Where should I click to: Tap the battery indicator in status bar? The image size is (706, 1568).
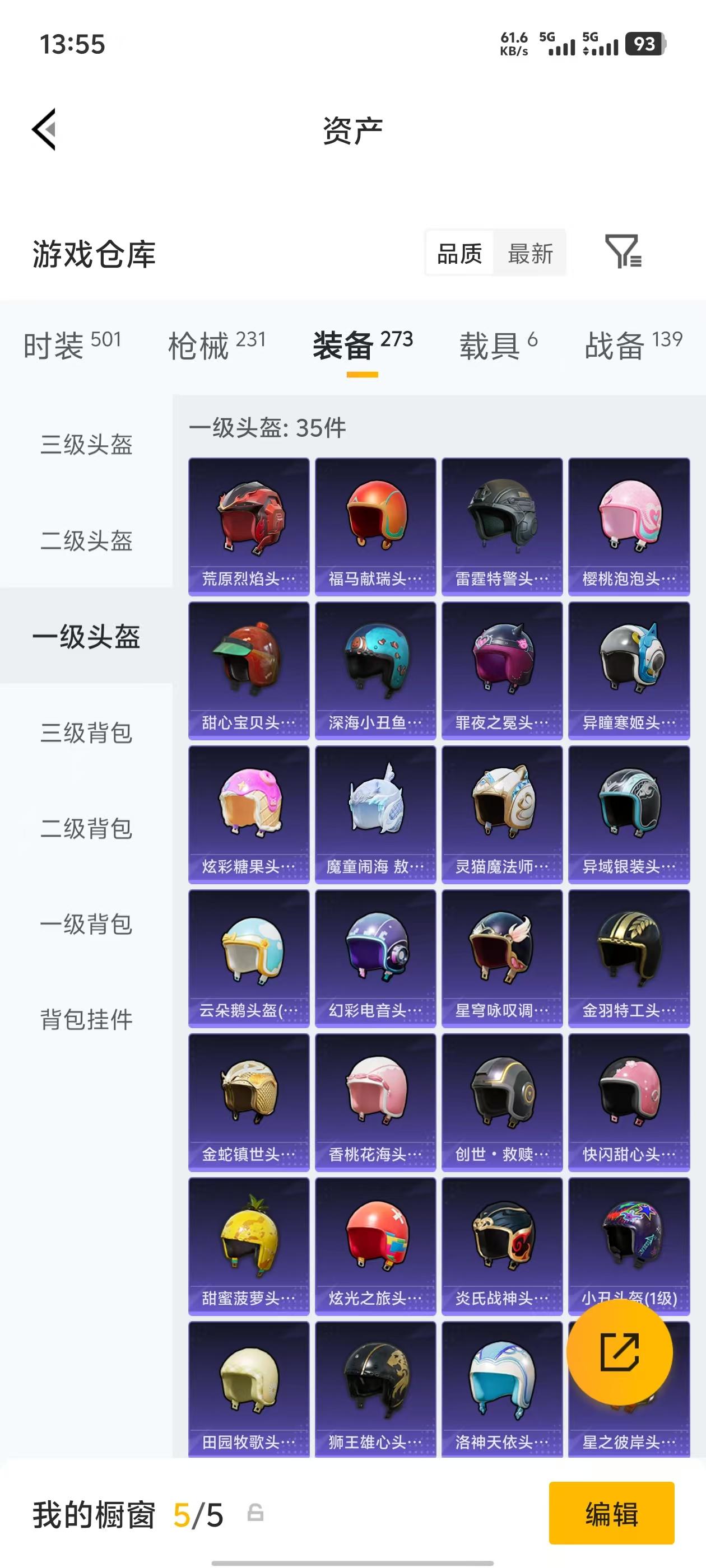(645, 44)
